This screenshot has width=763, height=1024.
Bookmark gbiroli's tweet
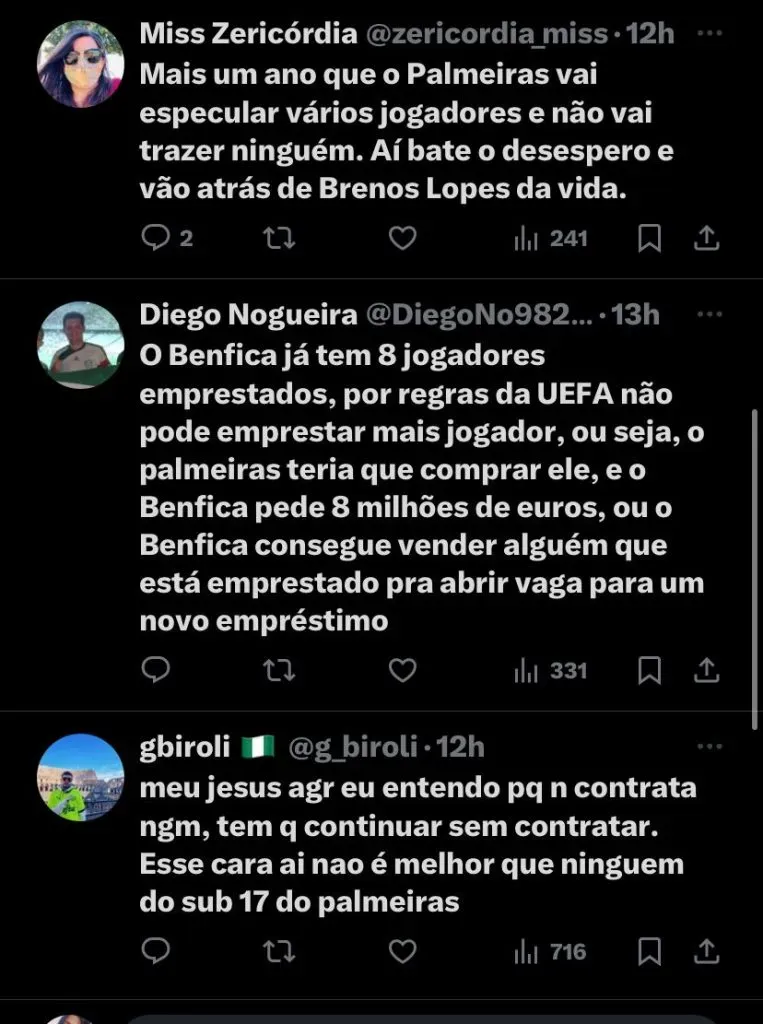click(x=650, y=950)
